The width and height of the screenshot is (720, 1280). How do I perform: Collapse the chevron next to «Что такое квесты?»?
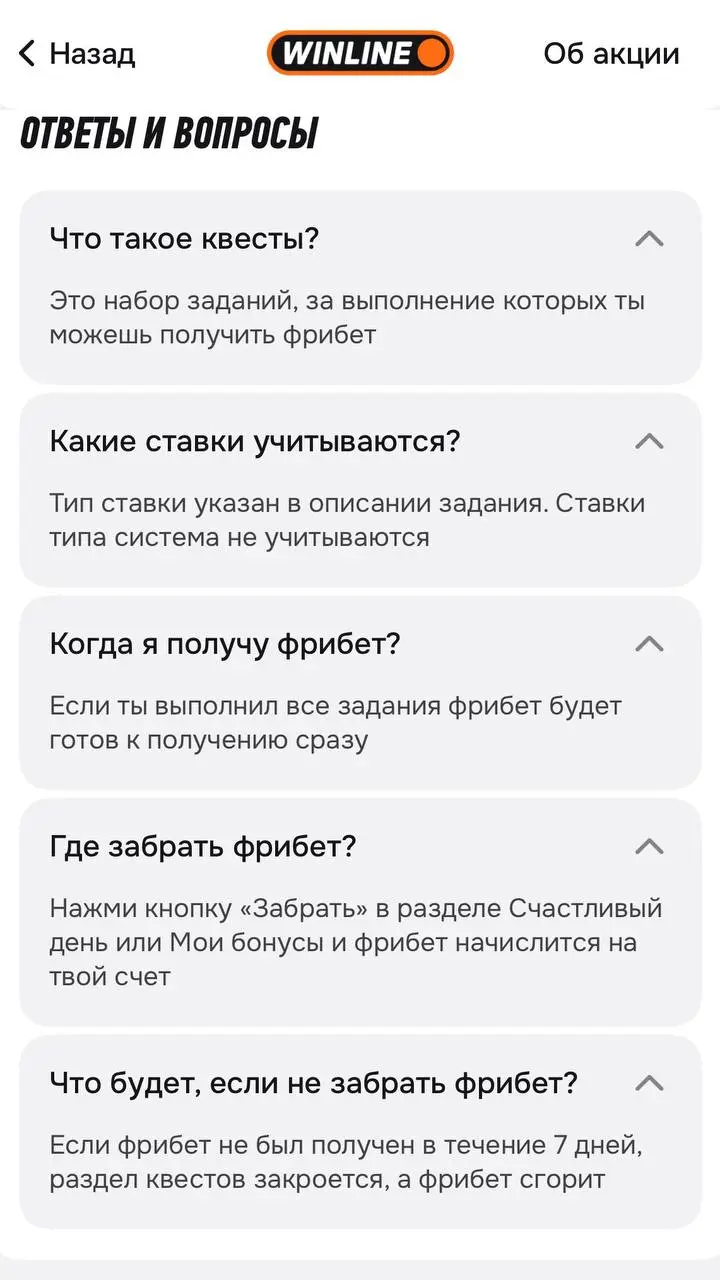point(649,238)
